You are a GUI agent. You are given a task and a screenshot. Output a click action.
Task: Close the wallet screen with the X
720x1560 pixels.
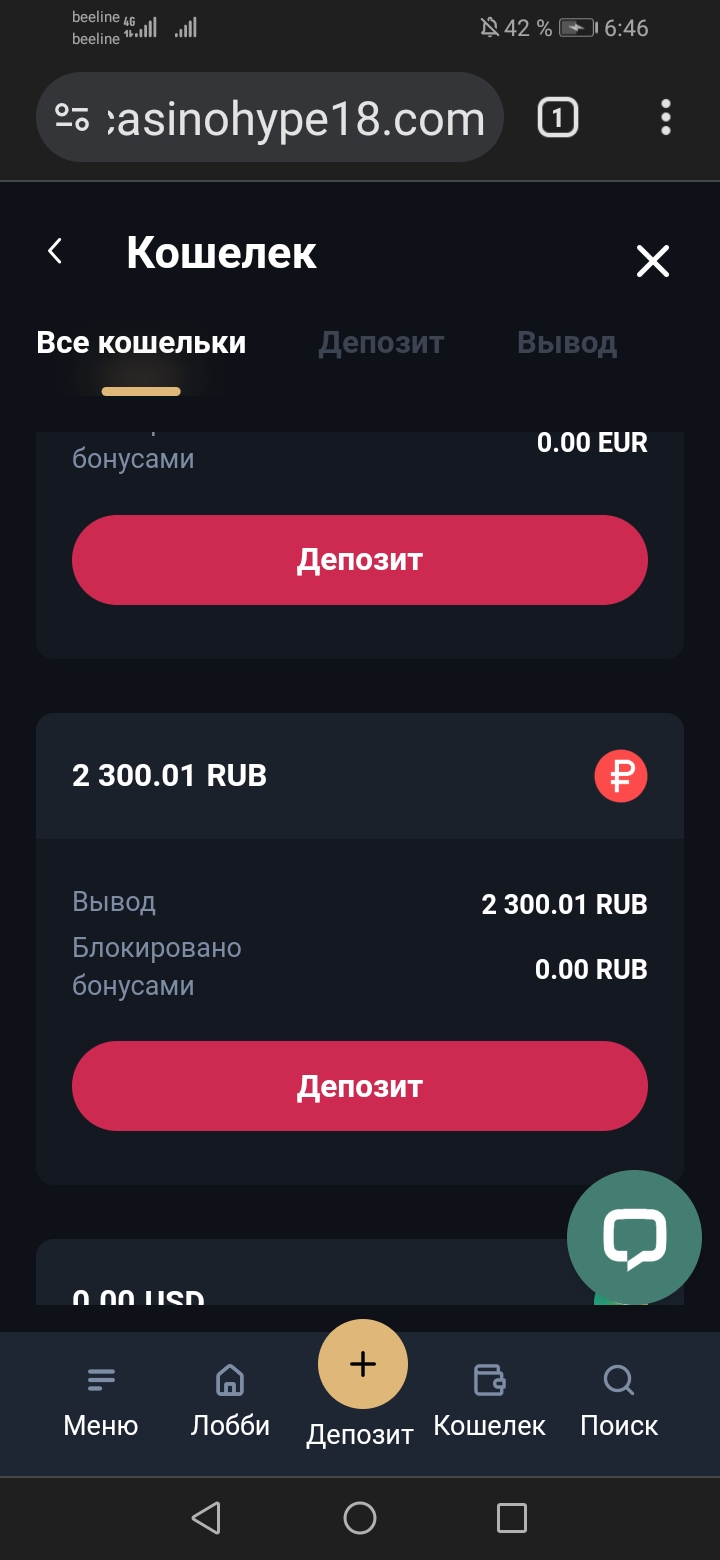pos(652,261)
